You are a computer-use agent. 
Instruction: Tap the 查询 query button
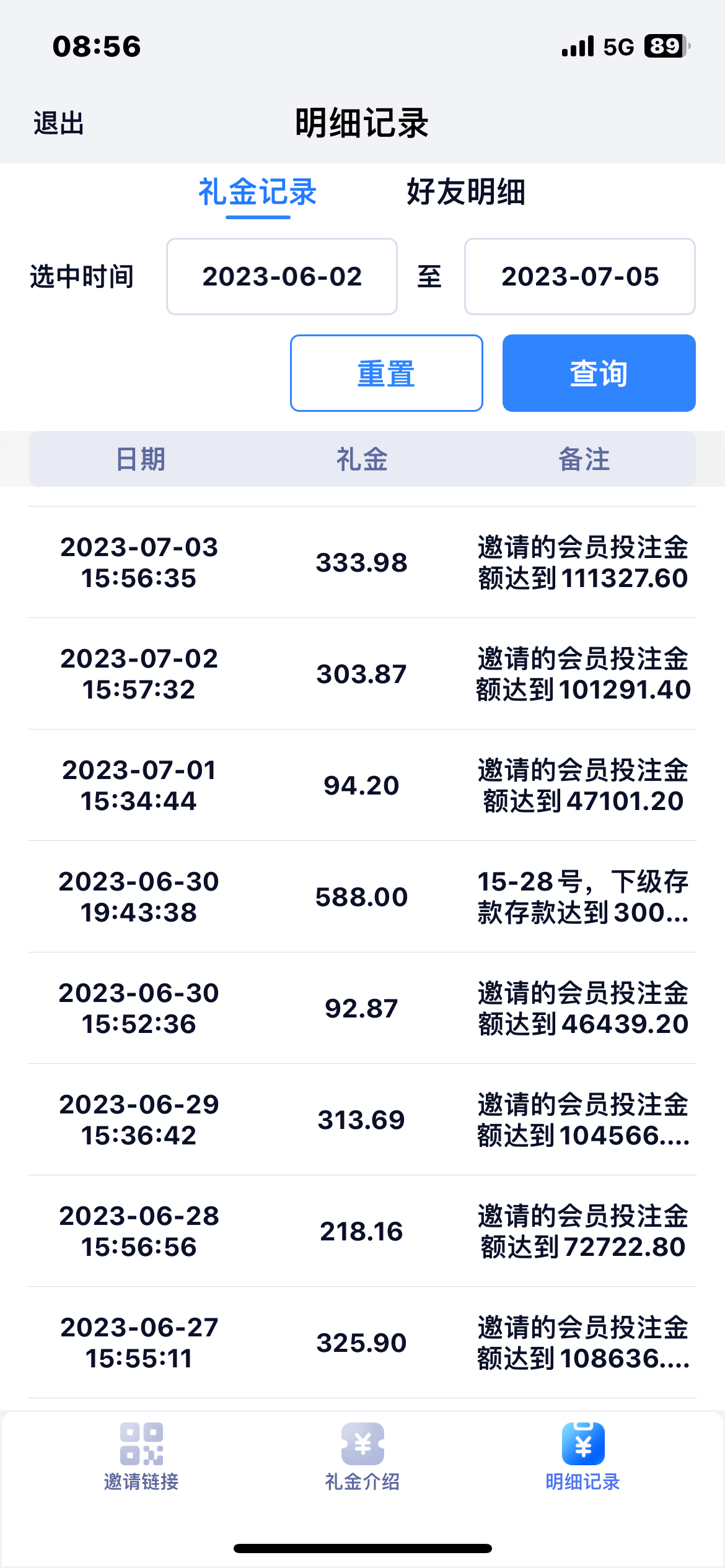[x=599, y=373]
